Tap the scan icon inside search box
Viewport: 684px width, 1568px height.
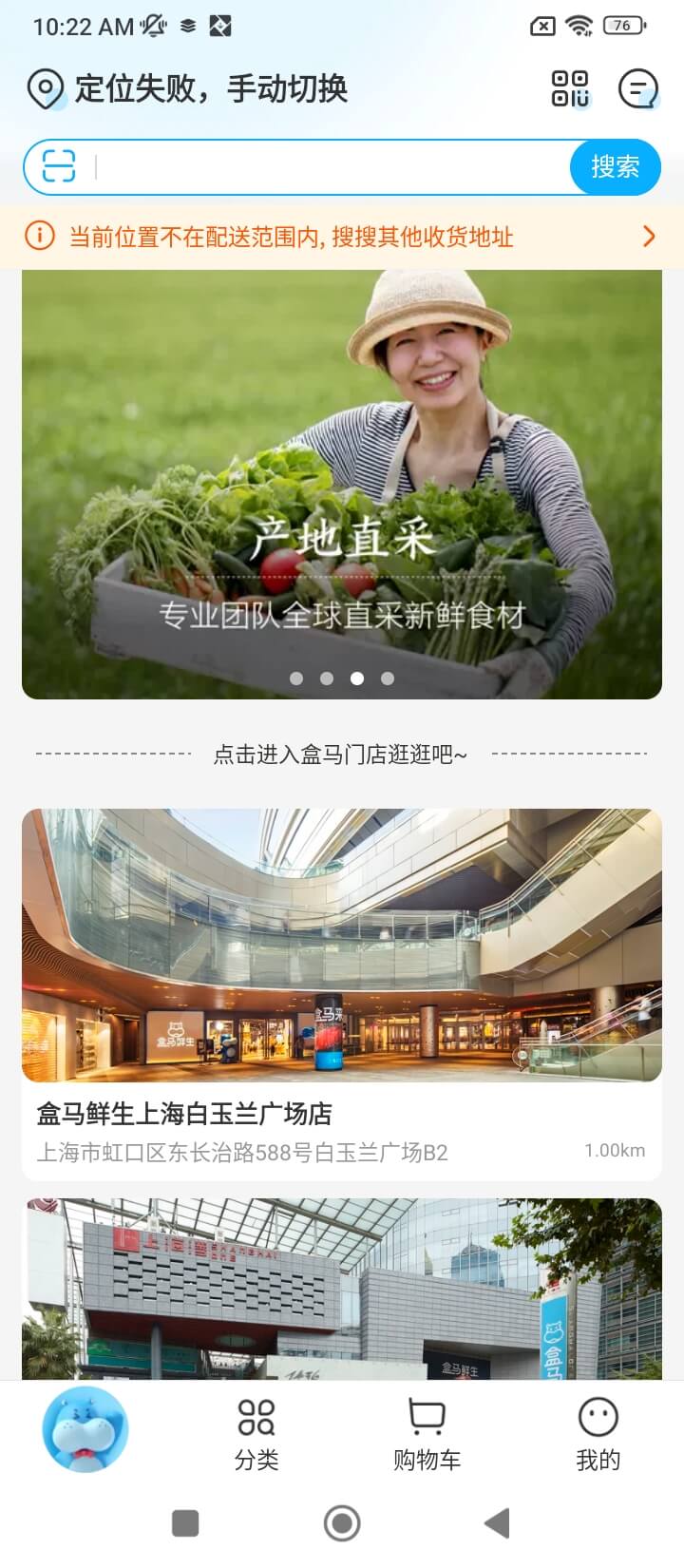point(59,166)
